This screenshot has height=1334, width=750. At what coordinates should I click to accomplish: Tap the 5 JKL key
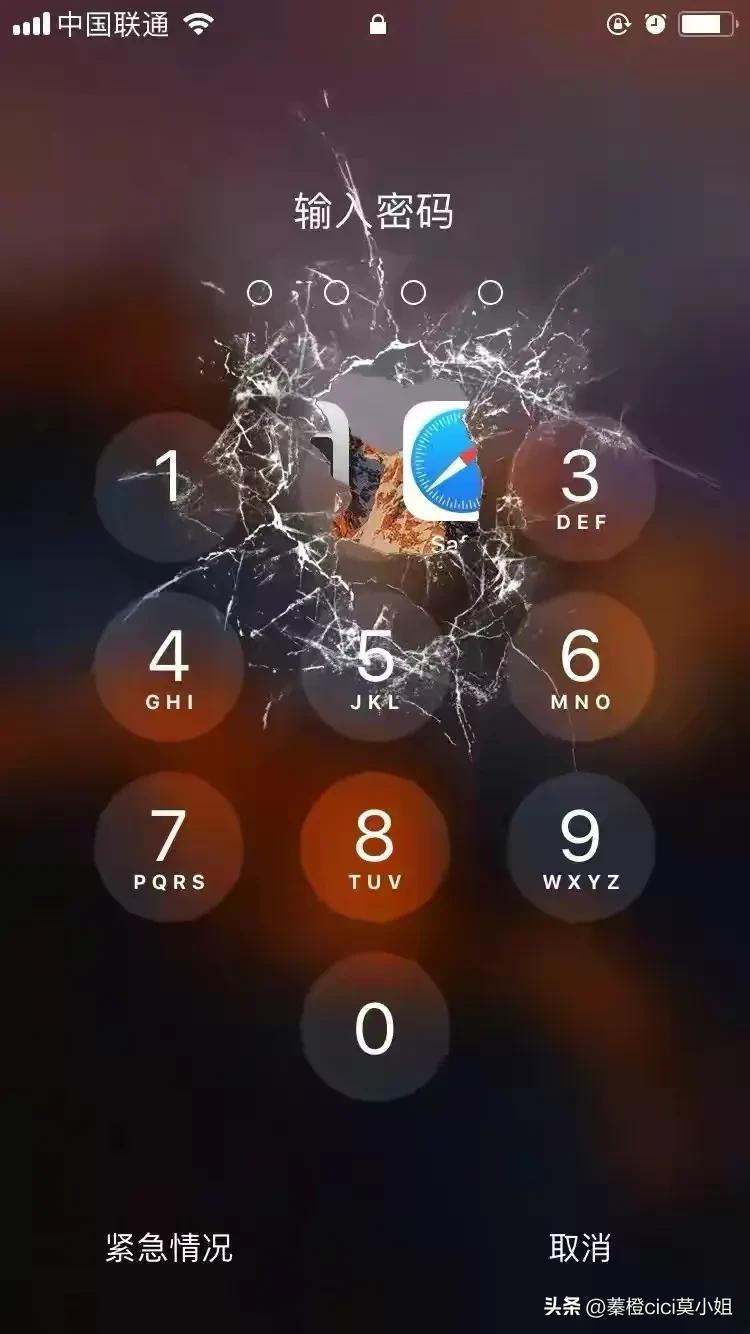[375, 667]
